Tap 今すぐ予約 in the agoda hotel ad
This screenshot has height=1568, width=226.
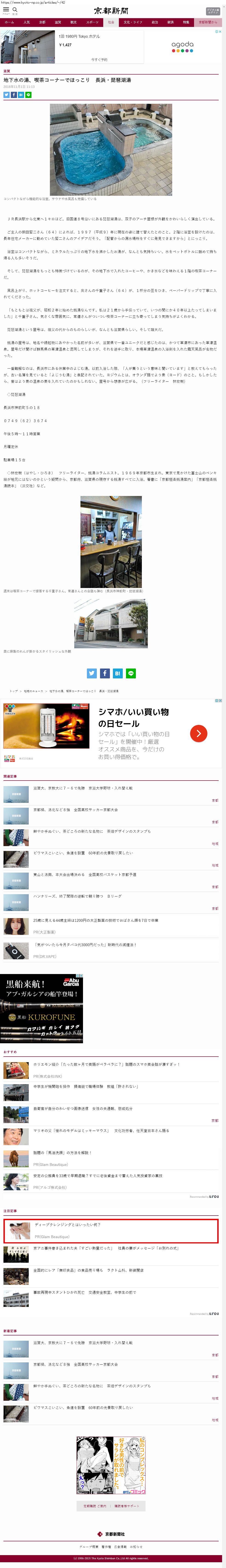[99, 60]
